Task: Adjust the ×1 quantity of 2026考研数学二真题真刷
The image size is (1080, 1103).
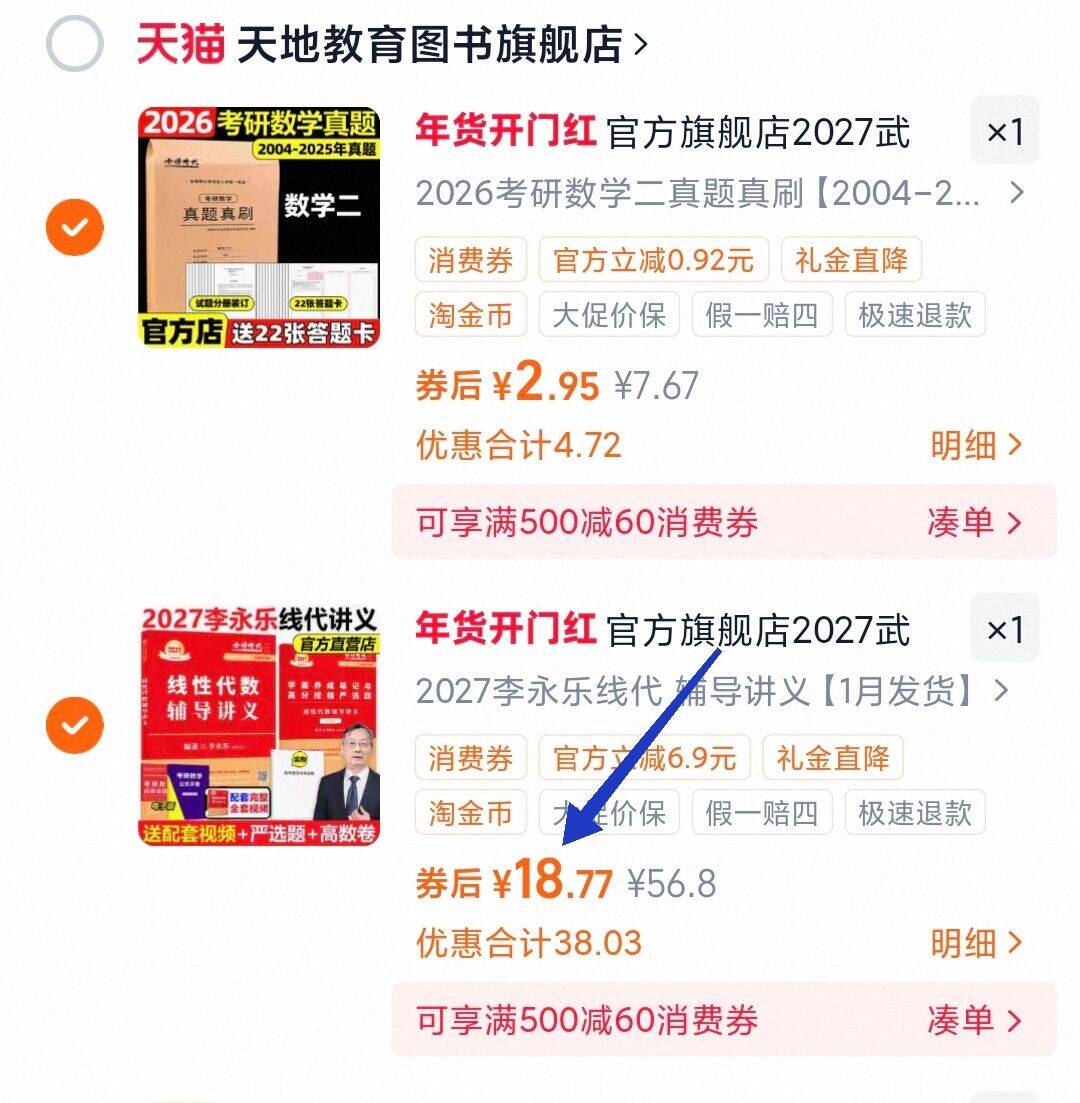Action: point(1005,132)
